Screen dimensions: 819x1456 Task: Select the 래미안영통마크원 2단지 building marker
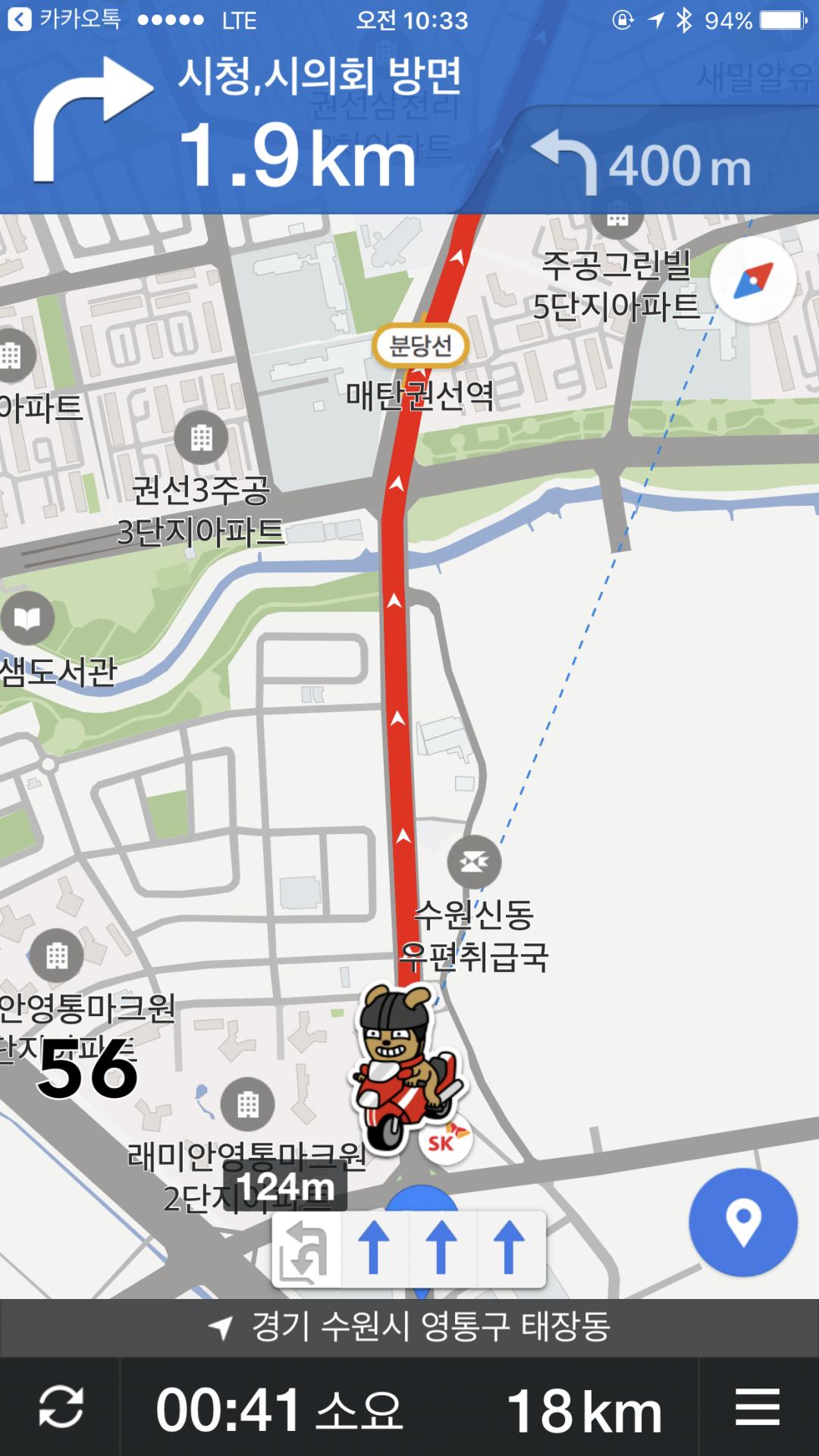(247, 1105)
